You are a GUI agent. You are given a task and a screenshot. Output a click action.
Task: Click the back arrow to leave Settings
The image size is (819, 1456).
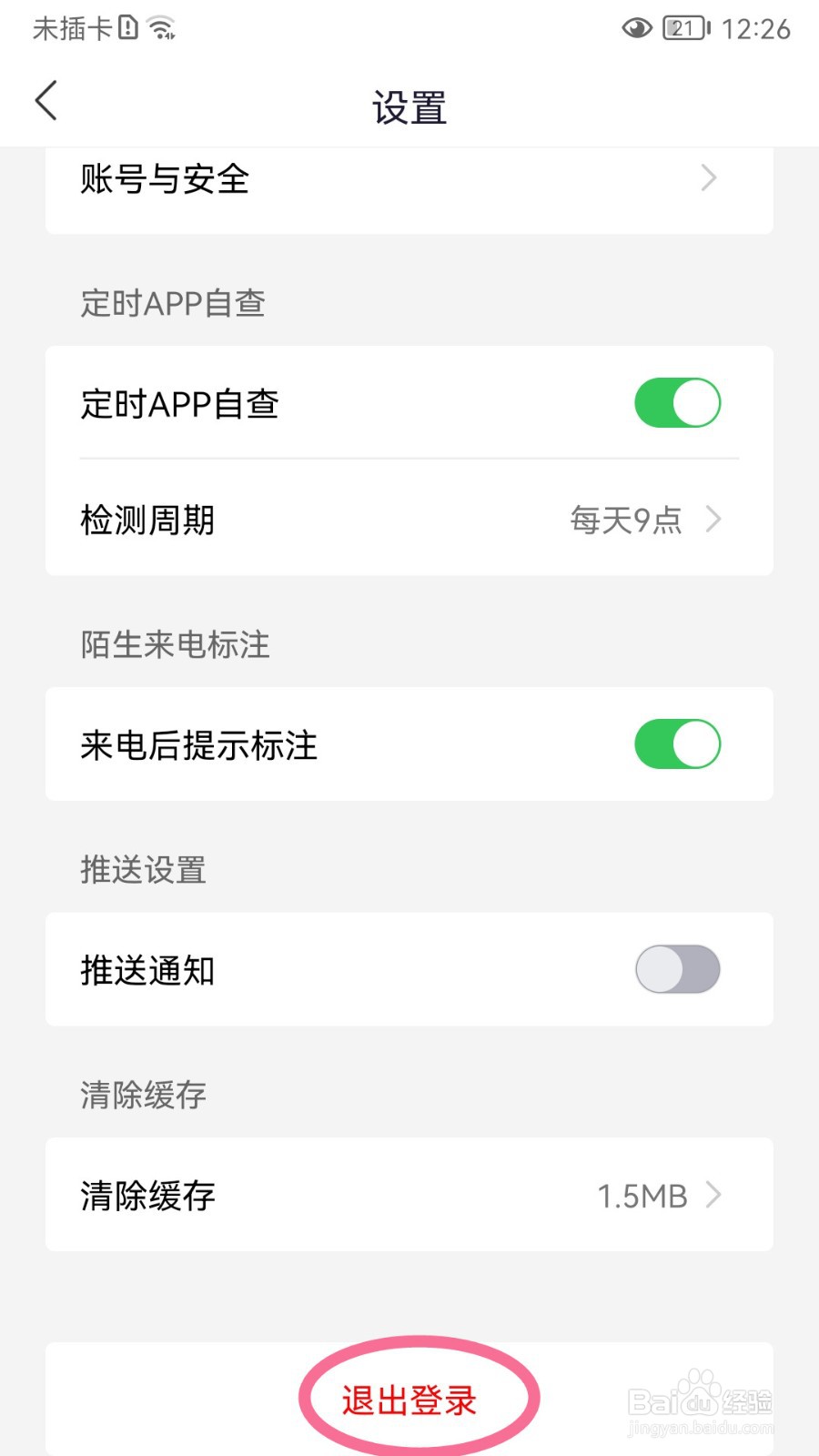pyautogui.click(x=45, y=102)
